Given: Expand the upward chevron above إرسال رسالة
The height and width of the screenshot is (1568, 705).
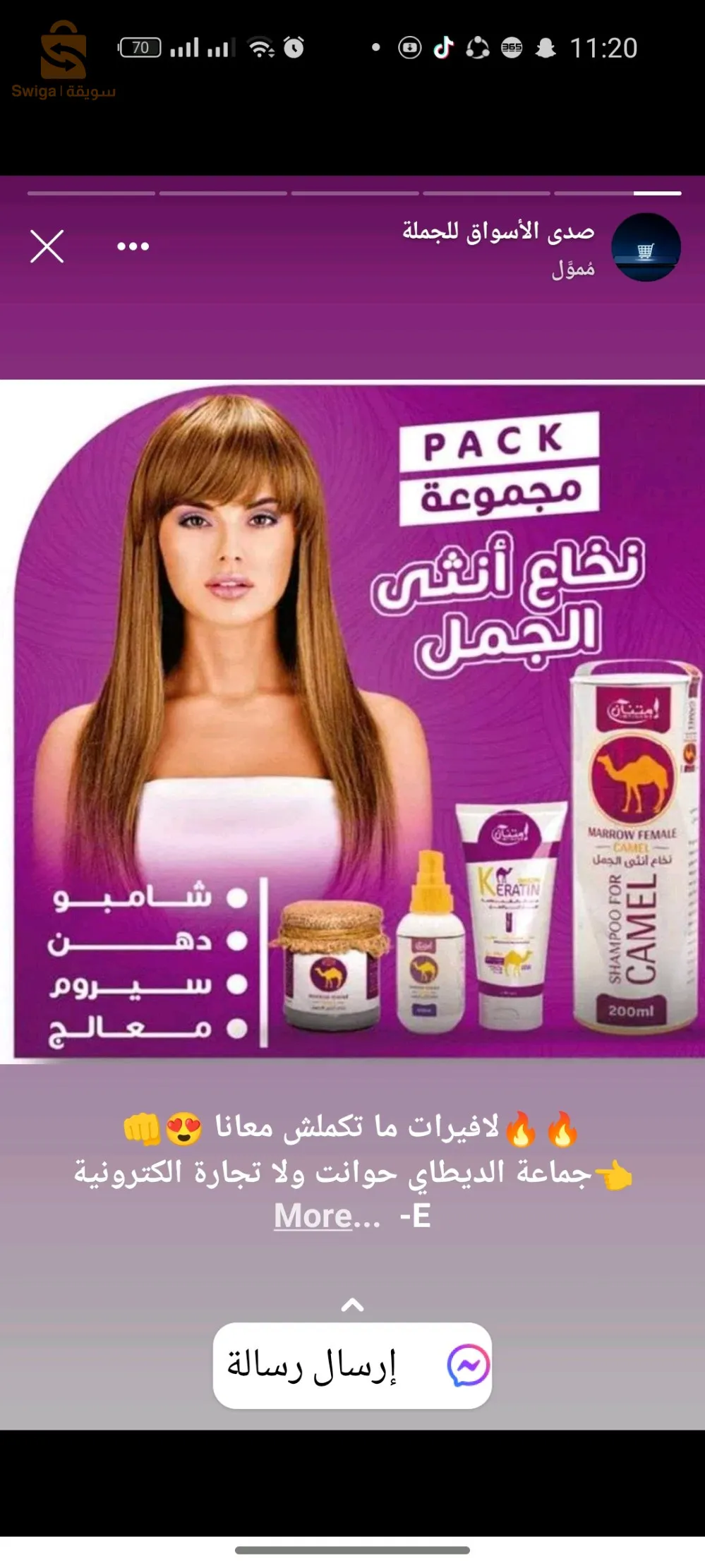Looking at the screenshot, I should coord(352,1305).
